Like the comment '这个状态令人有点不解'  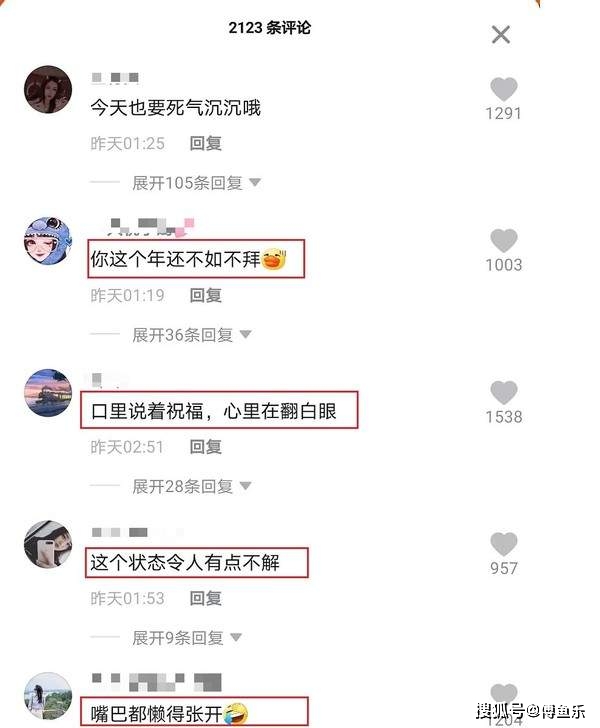(x=503, y=544)
